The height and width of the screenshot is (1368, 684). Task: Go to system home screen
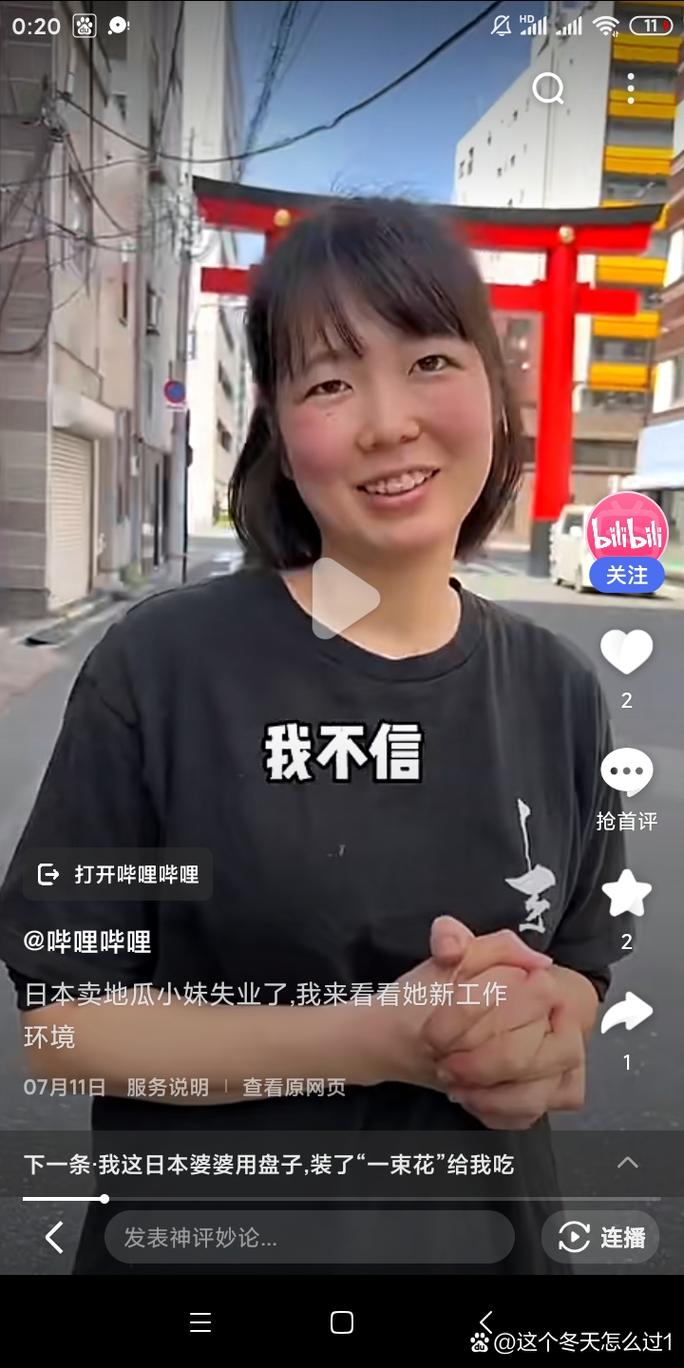click(342, 1322)
